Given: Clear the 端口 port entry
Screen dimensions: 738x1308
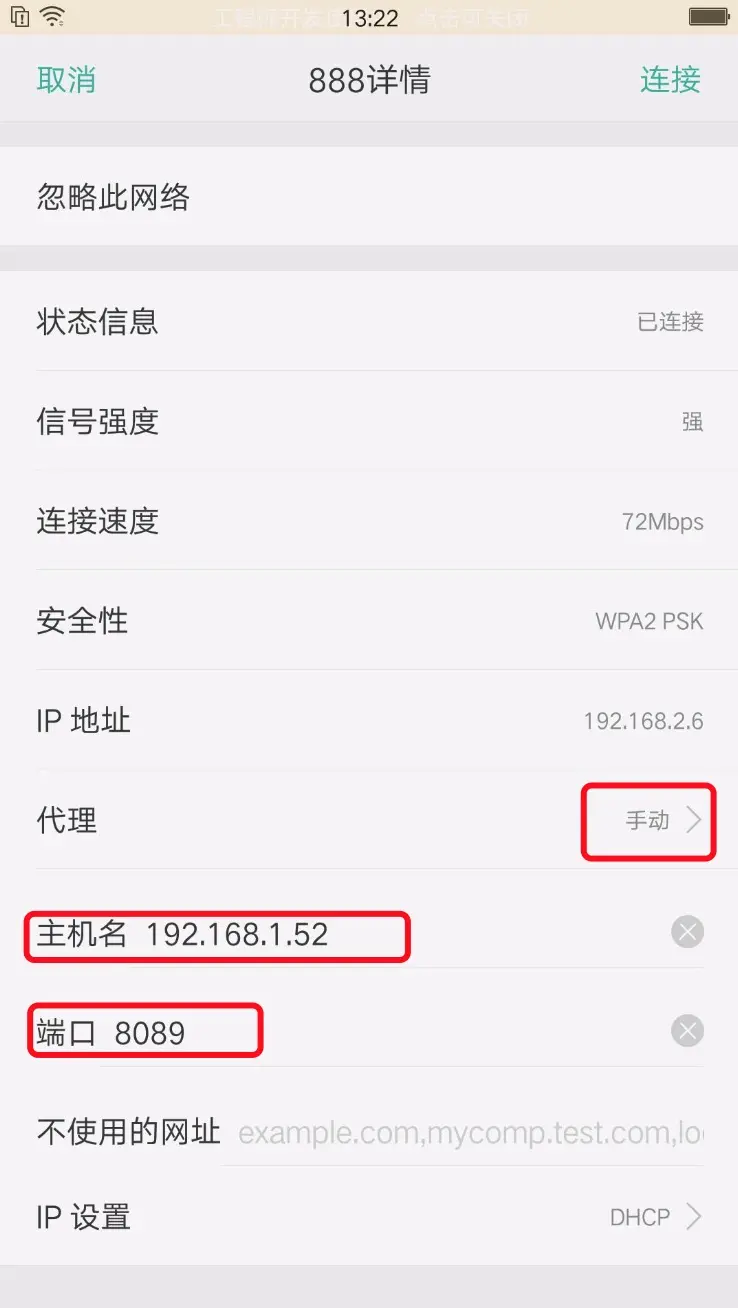Looking at the screenshot, I should pyautogui.click(x=687, y=1031).
